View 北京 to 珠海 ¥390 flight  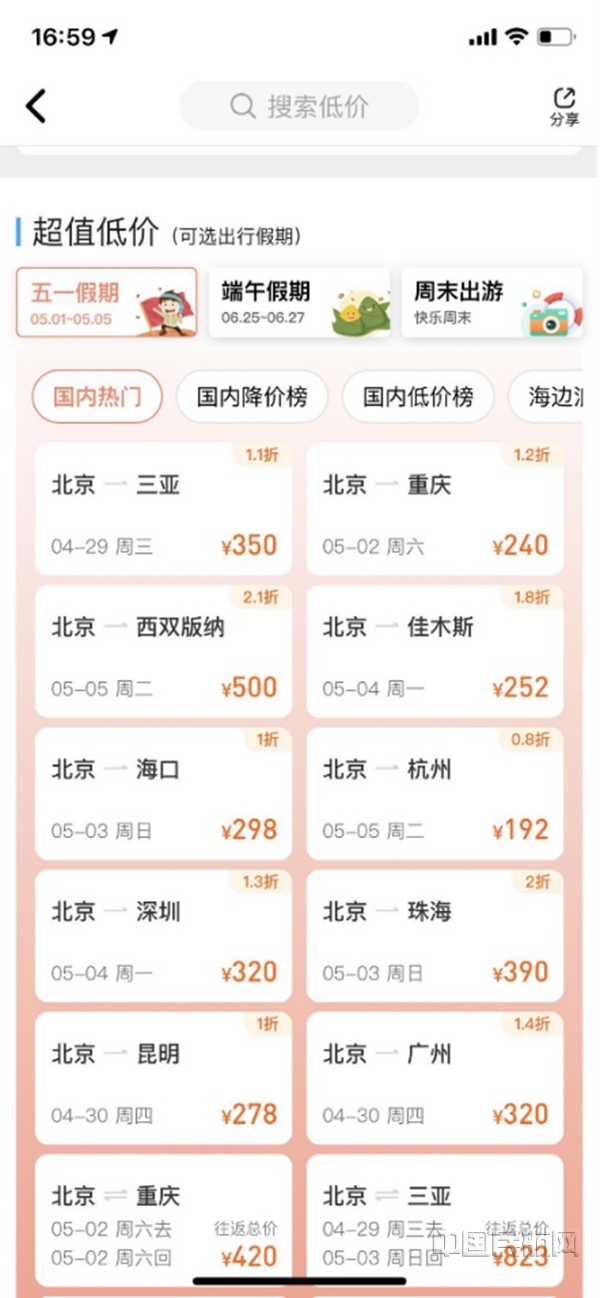pos(434,936)
